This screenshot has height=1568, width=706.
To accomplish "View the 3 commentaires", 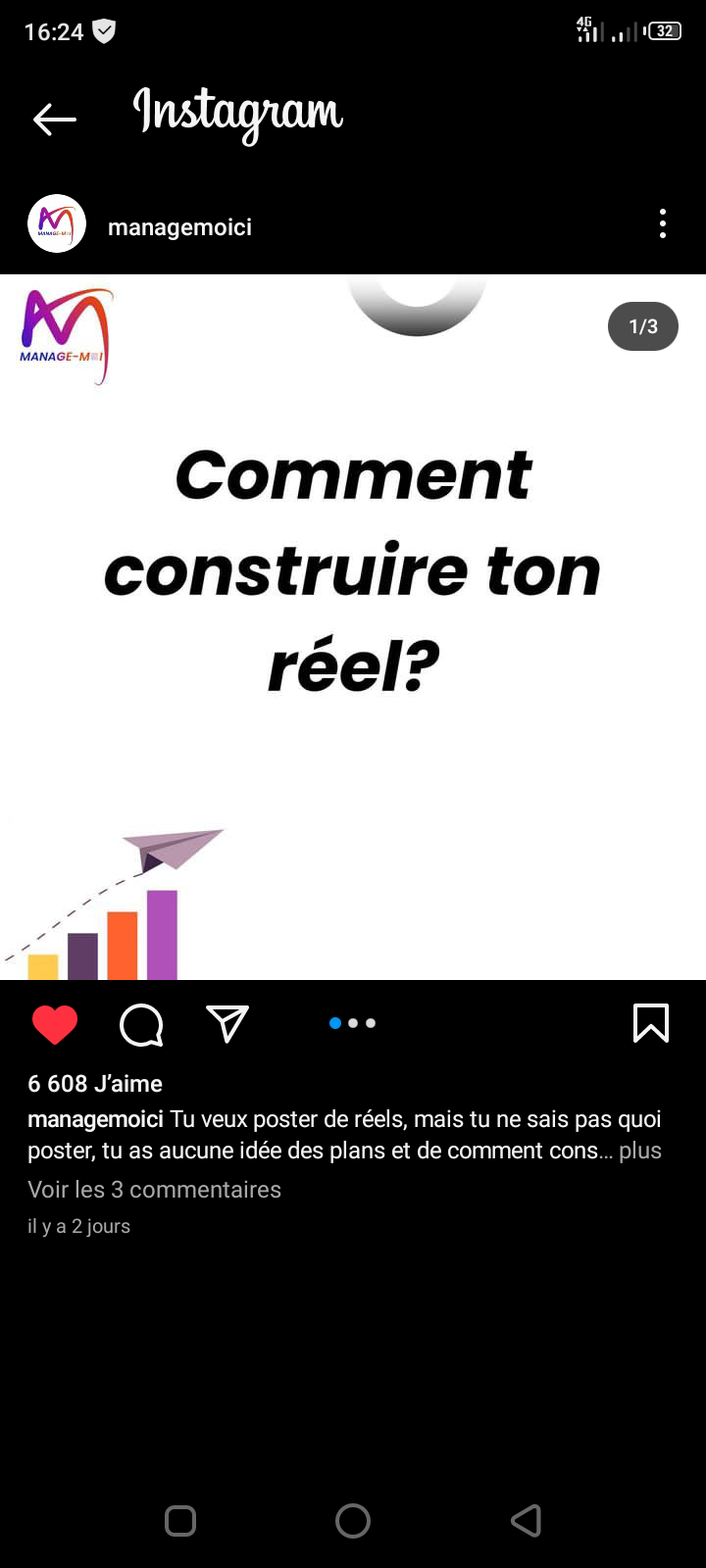I will point(154,1189).
